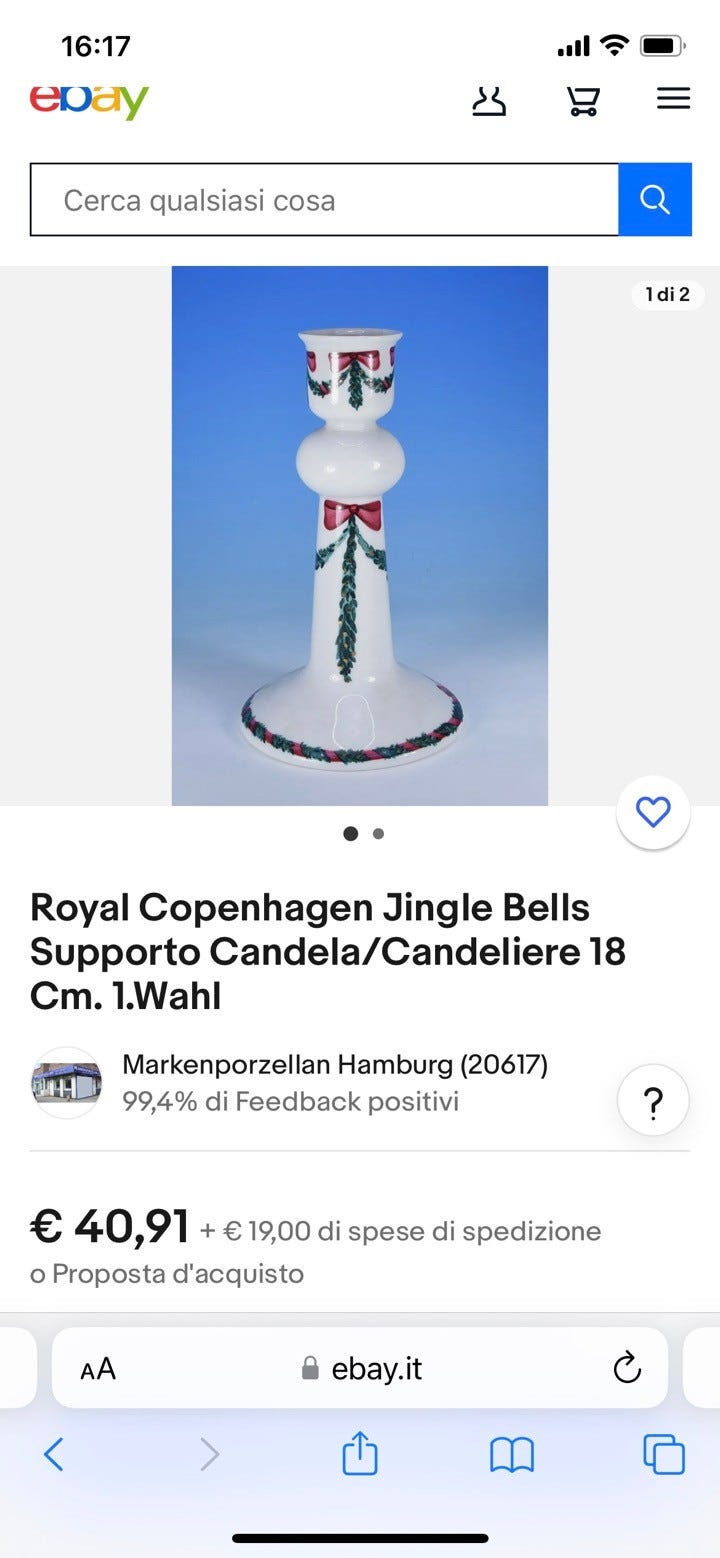This screenshot has width=720, height=1558.
Task: Add this item to favorites with the heart
Action: [653, 812]
